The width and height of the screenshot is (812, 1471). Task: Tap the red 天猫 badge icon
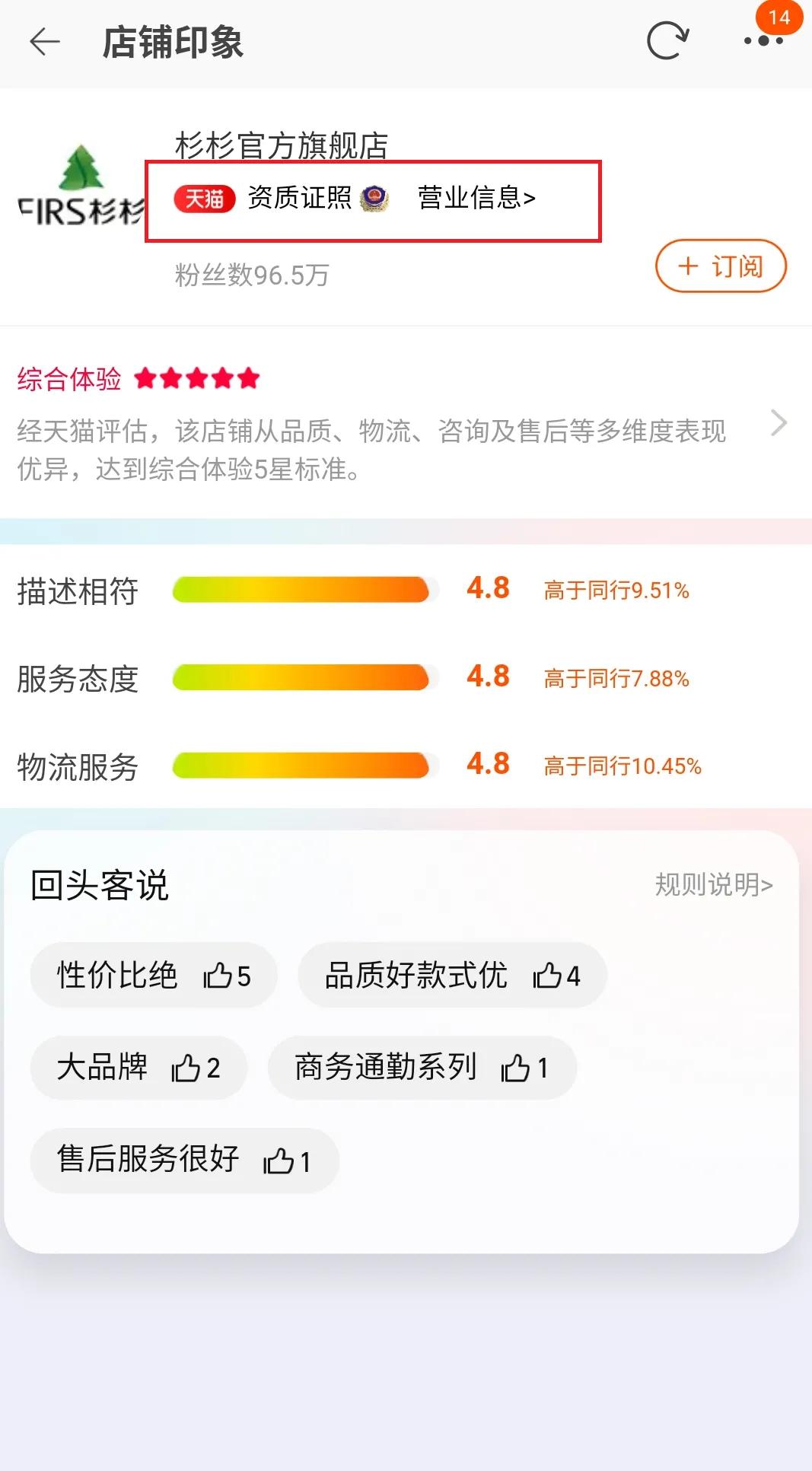pyautogui.click(x=204, y=197)
